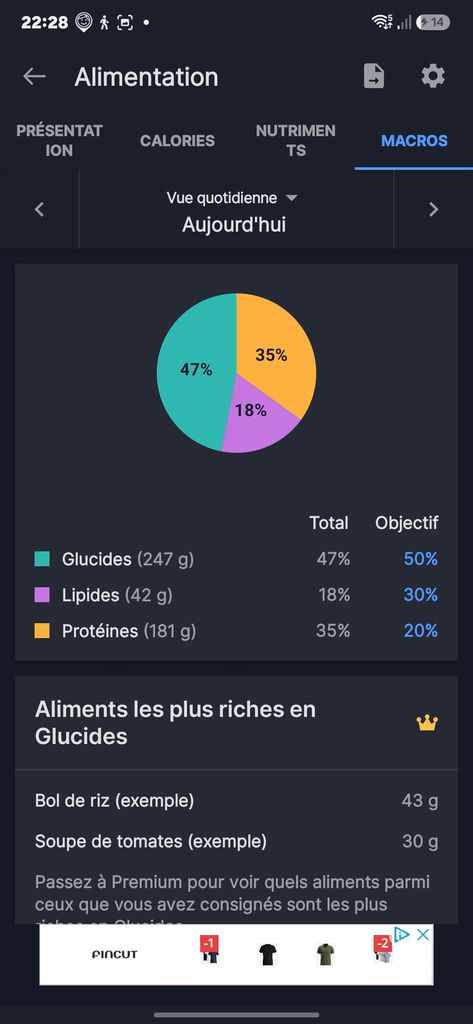Switch to the Présentation tab
Viewport: 473px width, 1024px height.
tap(59, 140)
